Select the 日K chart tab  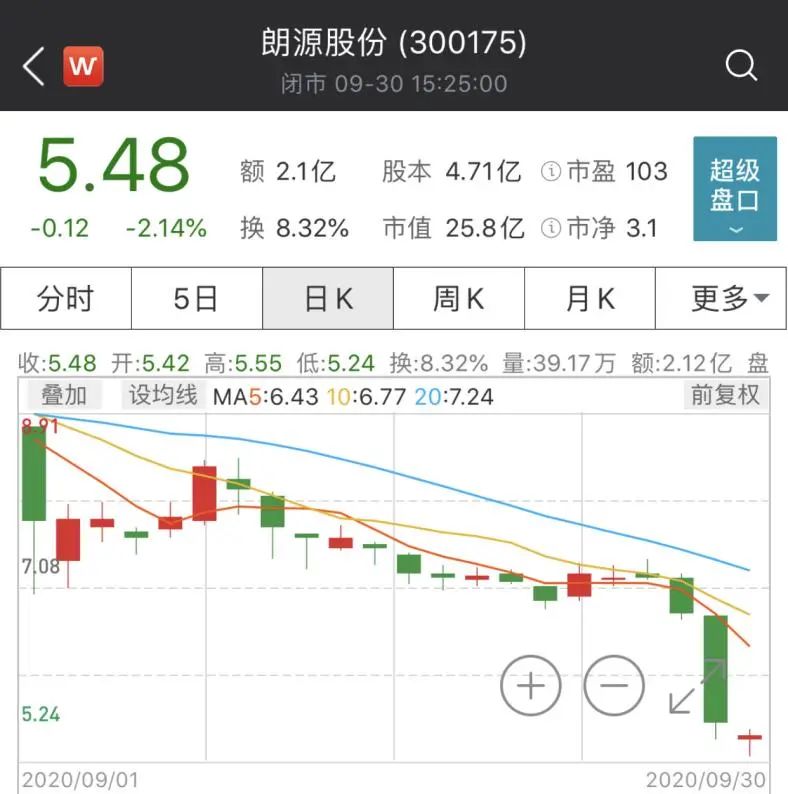pos(328,298)
